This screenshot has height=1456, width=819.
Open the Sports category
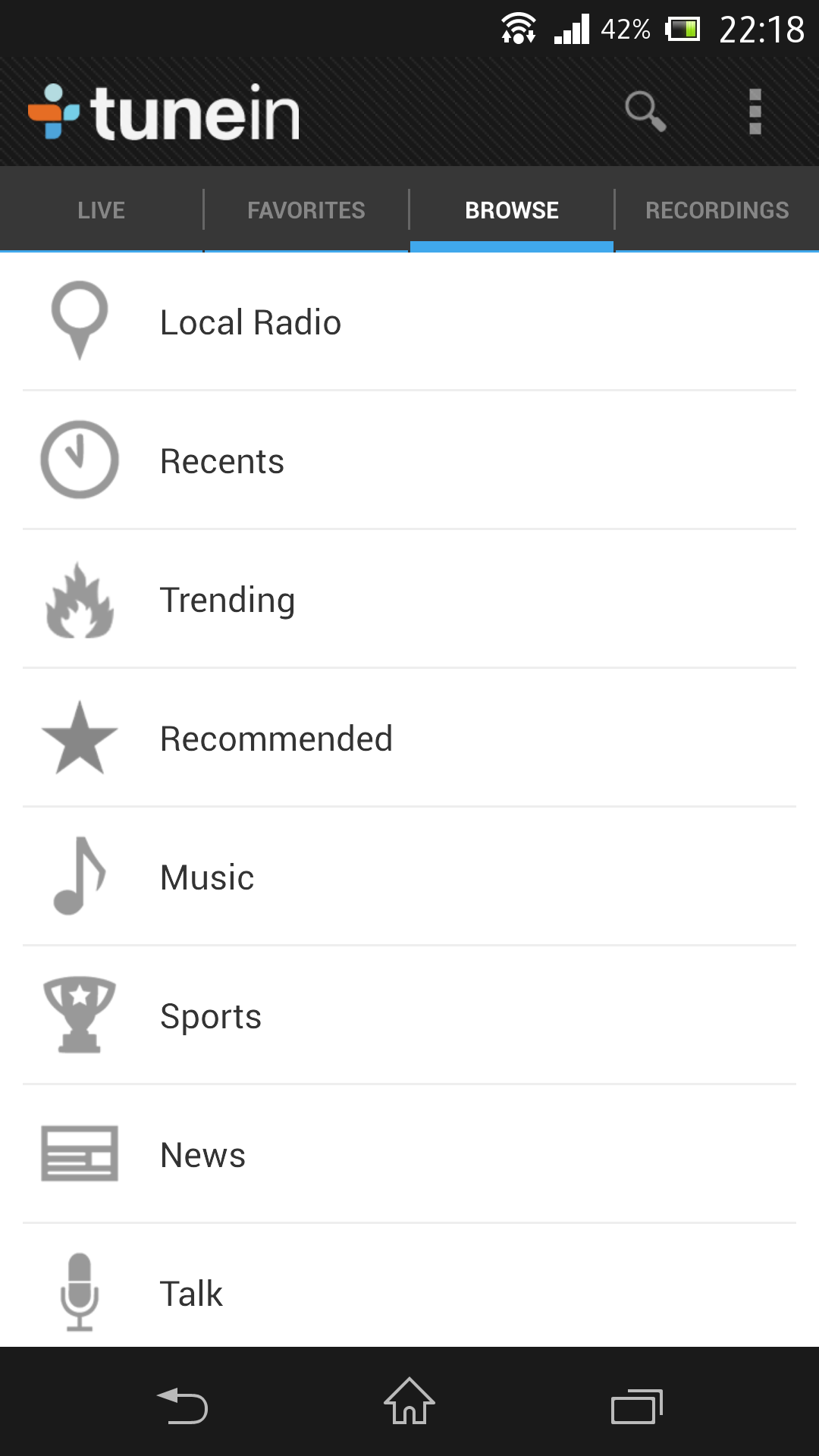pyautogui.click(x=409, y=1015)
